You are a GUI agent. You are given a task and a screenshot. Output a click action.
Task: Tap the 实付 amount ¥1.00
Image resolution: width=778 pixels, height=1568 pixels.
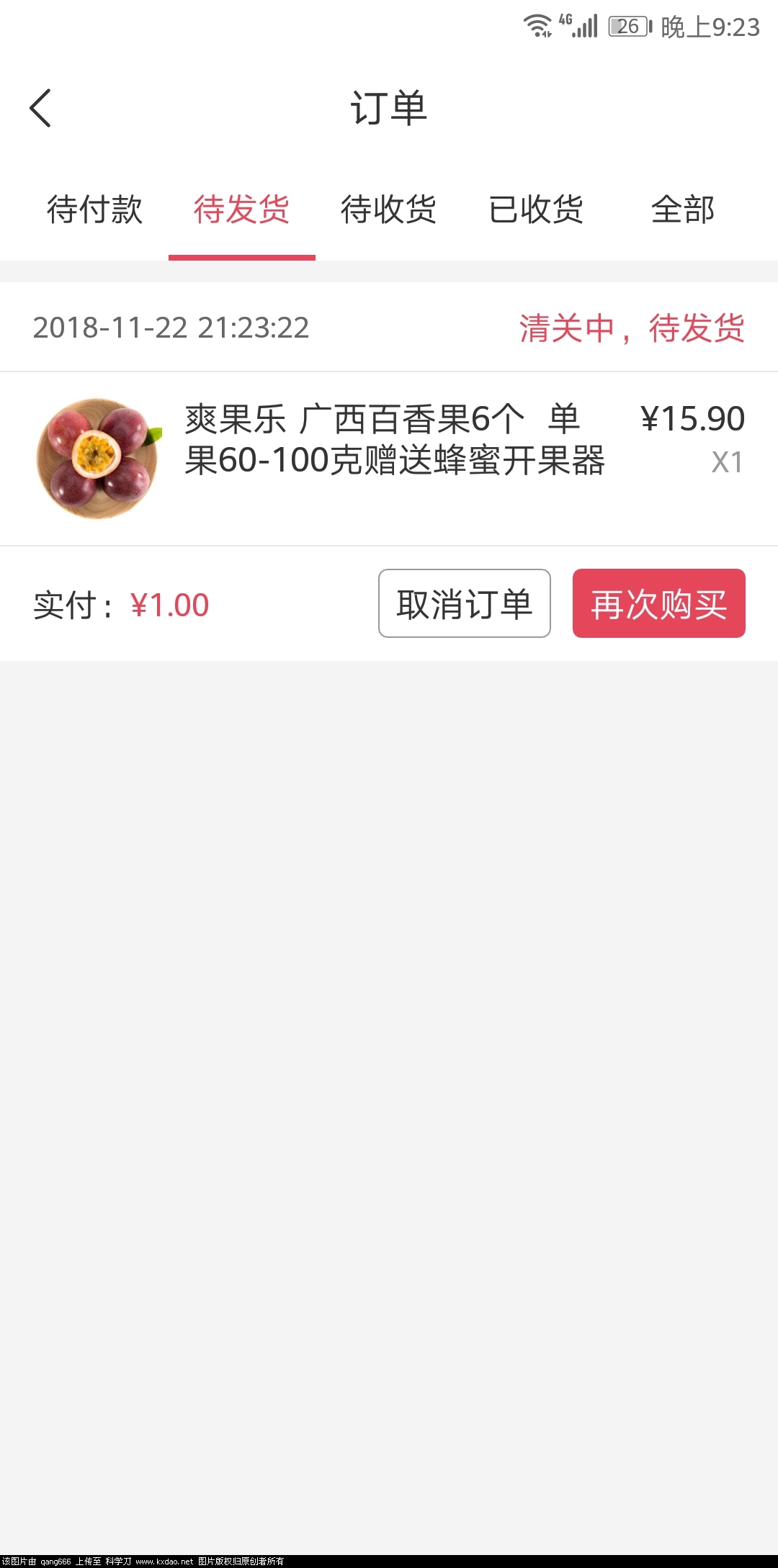[169, 605]
